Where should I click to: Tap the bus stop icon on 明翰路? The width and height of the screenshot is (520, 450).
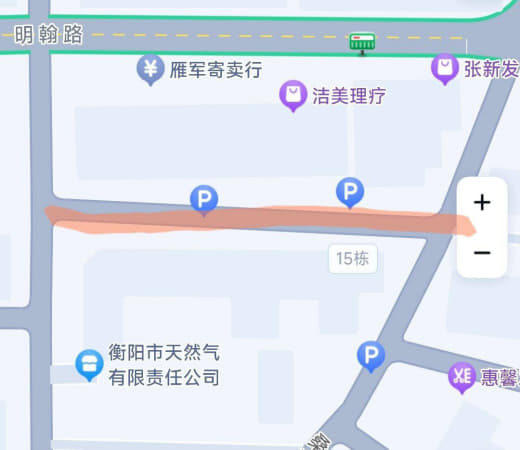[x=362, y=44]
